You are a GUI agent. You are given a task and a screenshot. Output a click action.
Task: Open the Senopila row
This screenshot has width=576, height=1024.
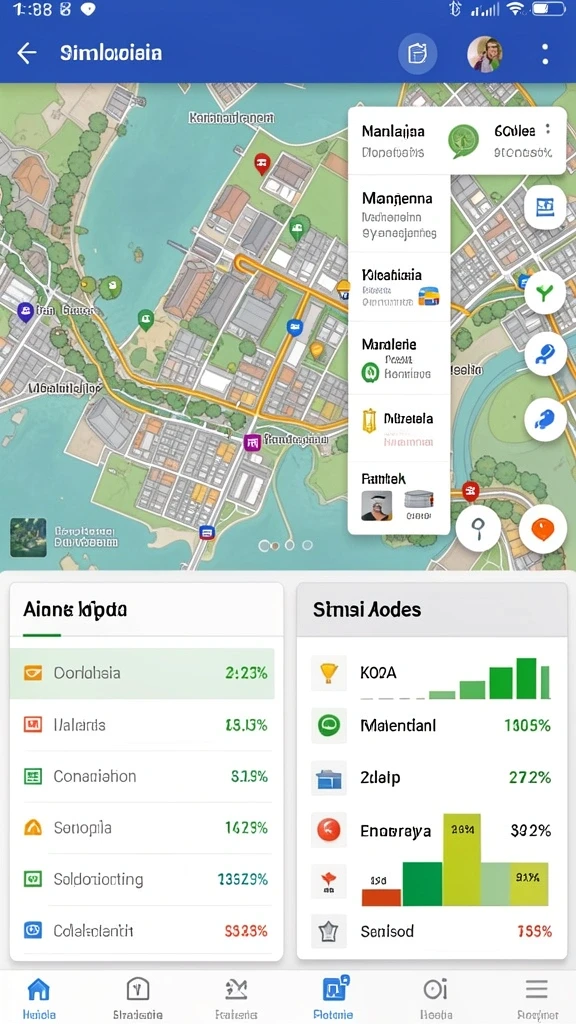coord(147,828)
